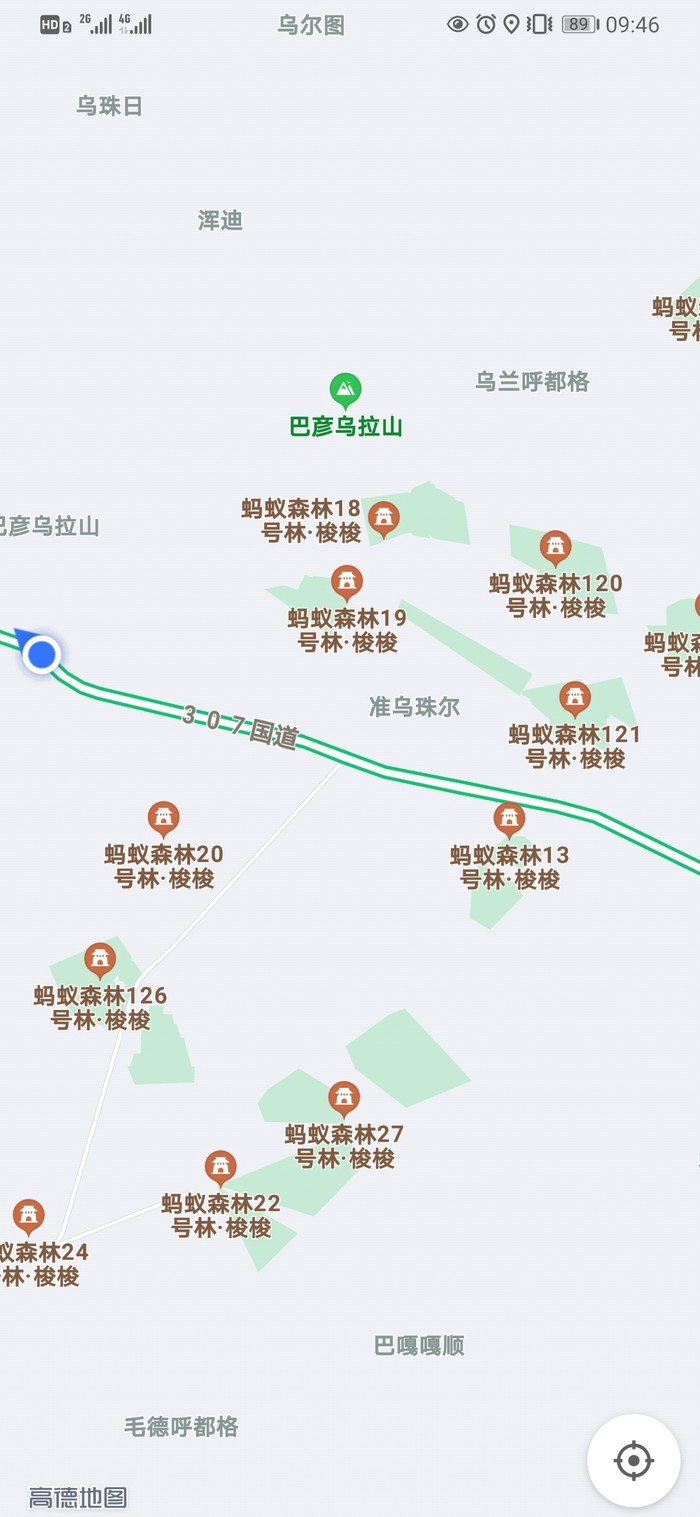Open the 蚂蚁森林120号林 pin
700x1517 pixels.
[555, 548]
